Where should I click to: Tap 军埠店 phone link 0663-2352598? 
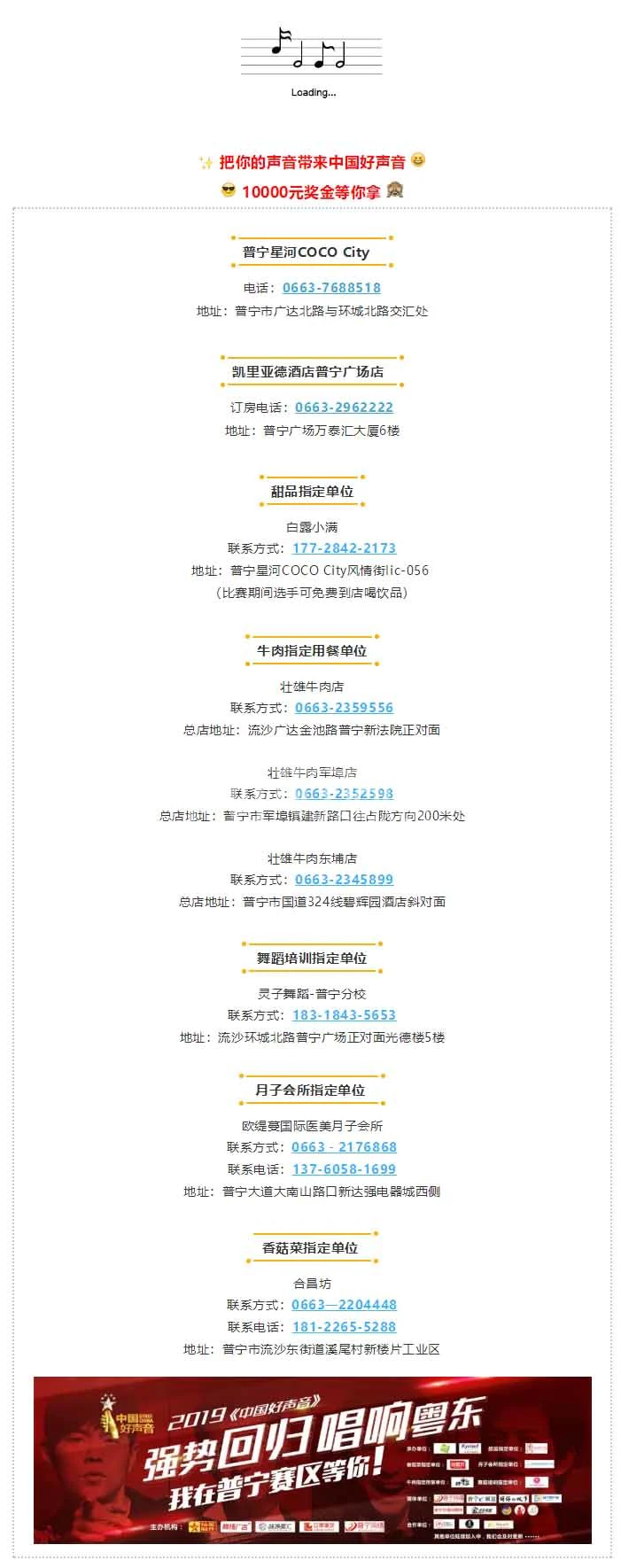[x=344, y=794]
